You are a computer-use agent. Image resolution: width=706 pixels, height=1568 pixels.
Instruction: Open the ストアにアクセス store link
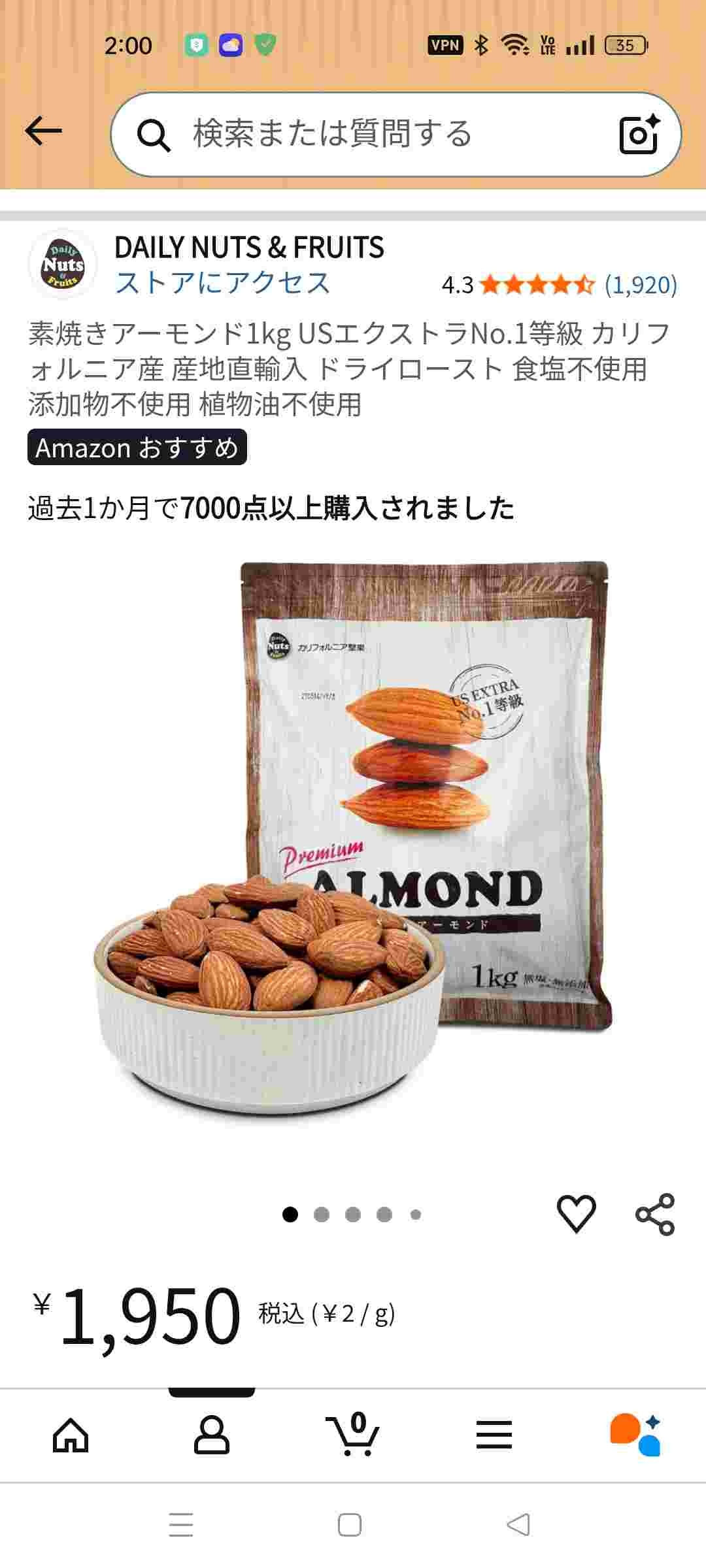click(222, 283)
